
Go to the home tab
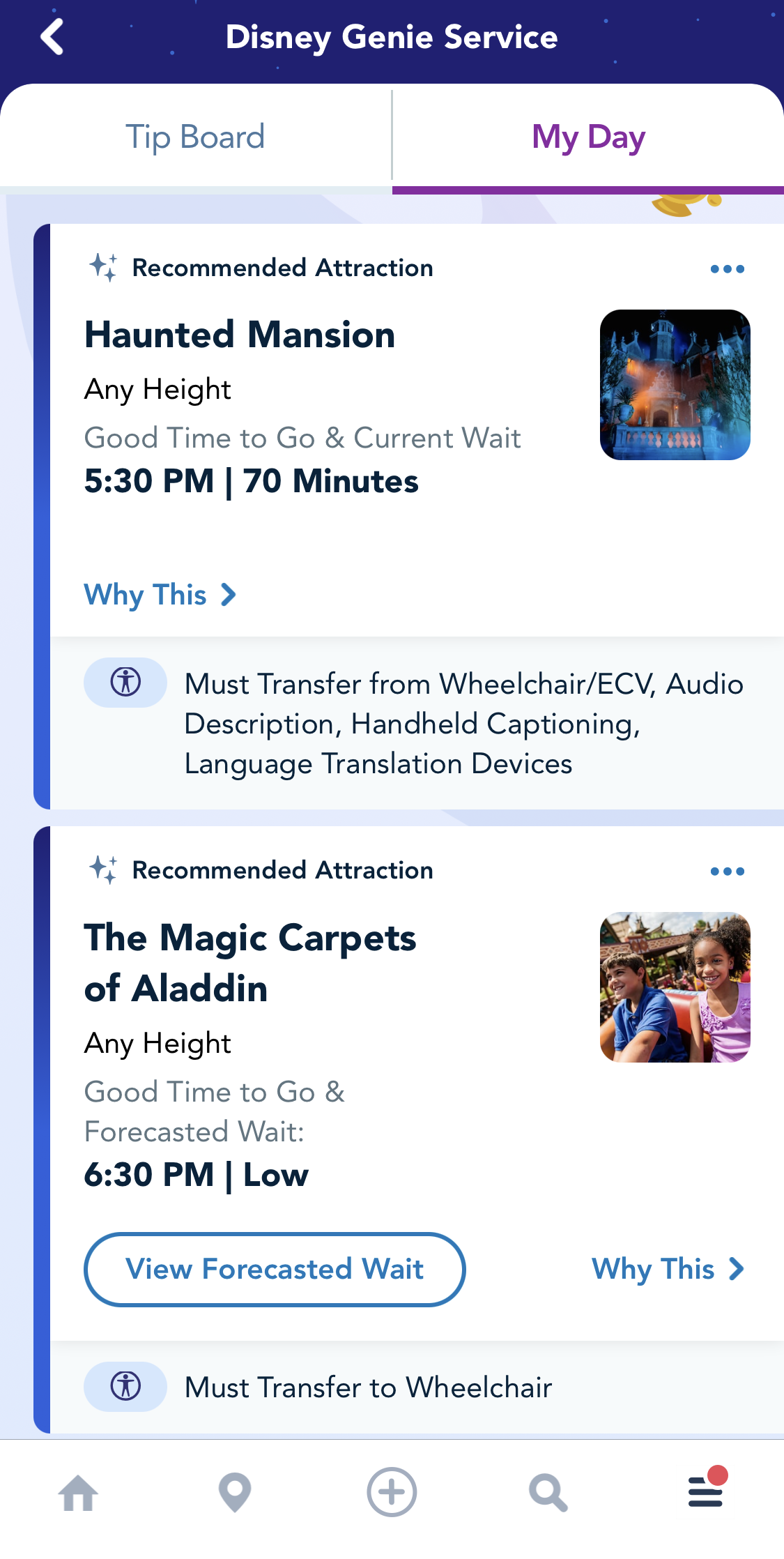78,1493
